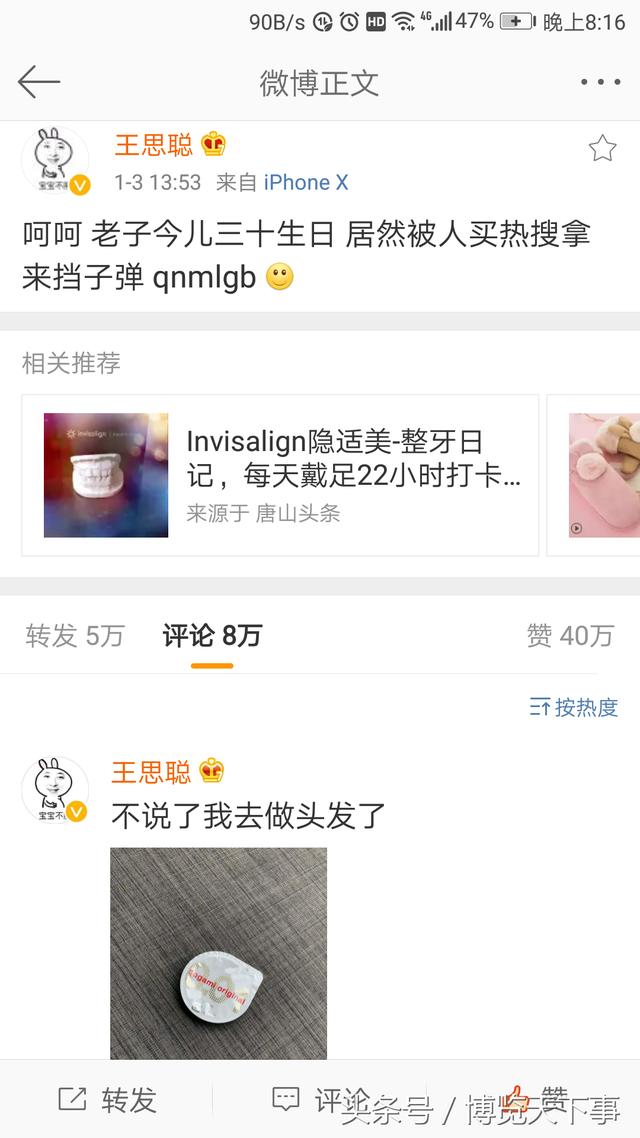Select the 评论 8万 tab
640x1138 pixels.
pyautogui.click(x=212, y=636)
